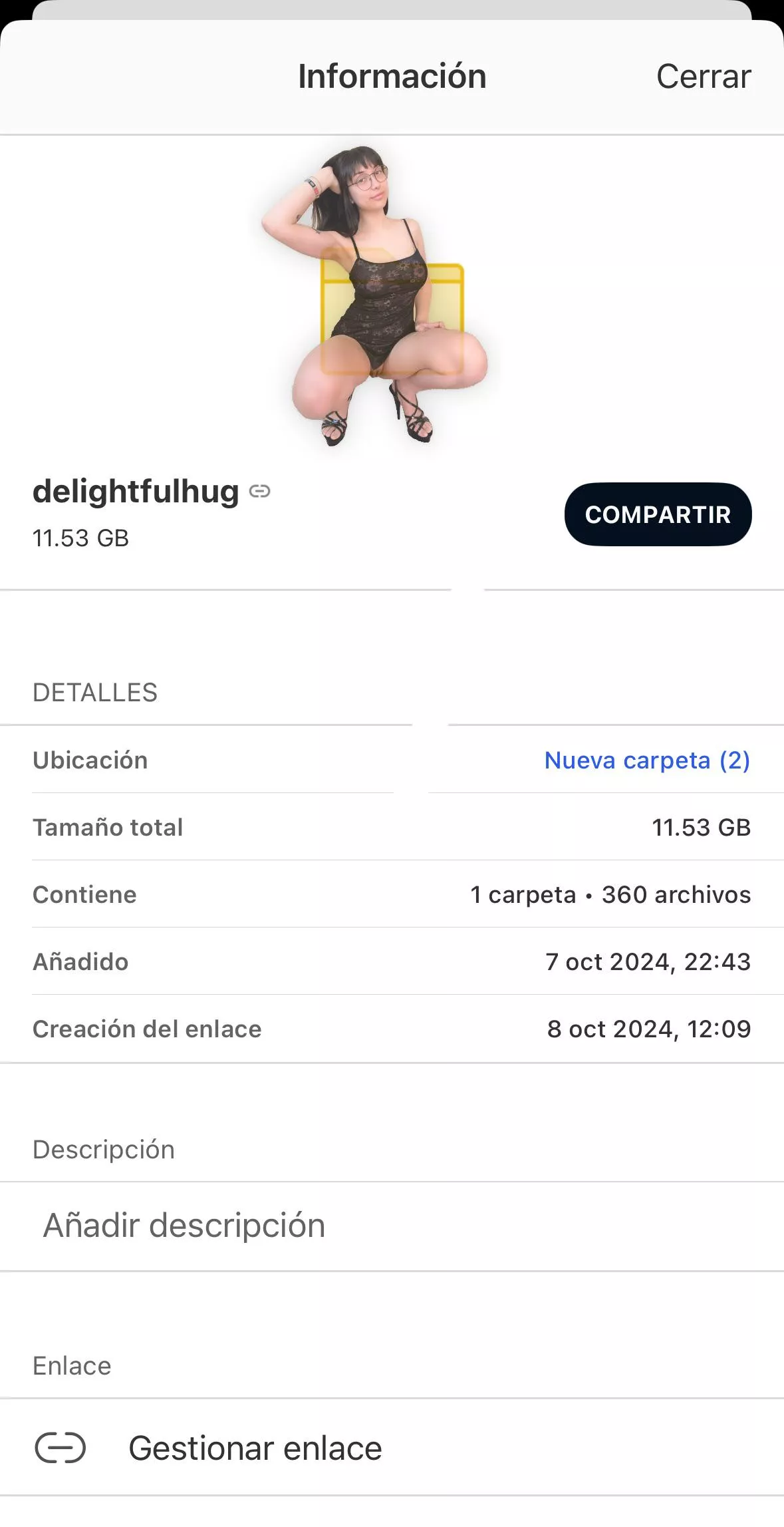Click the Información title
The image size is (784, 1527).
pos(392,76)
